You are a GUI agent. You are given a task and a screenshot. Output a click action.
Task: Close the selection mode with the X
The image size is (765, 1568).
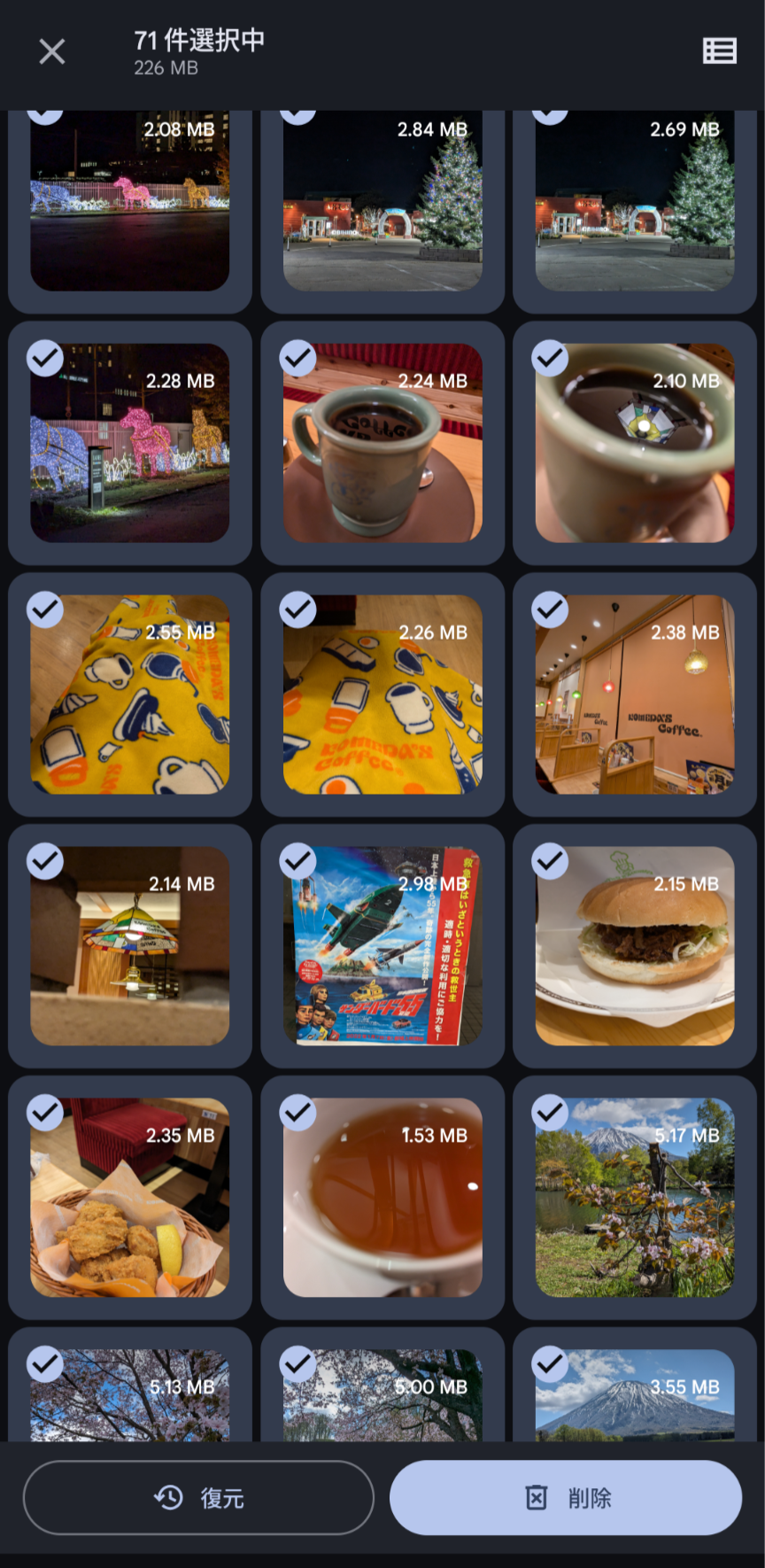point(52,52)
